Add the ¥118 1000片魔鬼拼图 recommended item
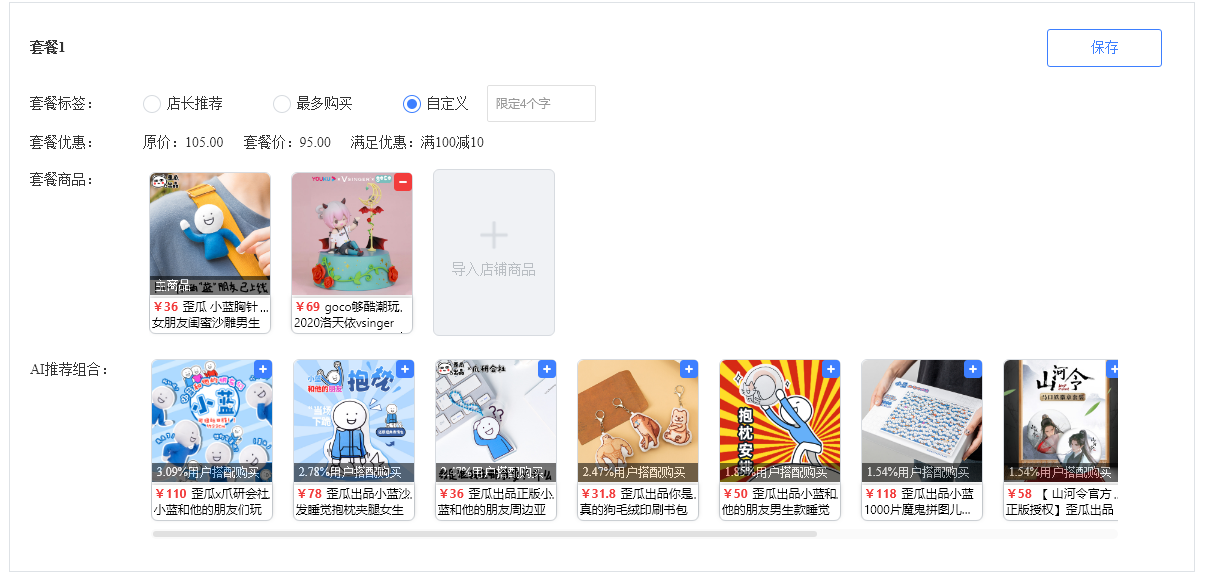This screenshot has height=582, width=1205. tap(972, 369)
